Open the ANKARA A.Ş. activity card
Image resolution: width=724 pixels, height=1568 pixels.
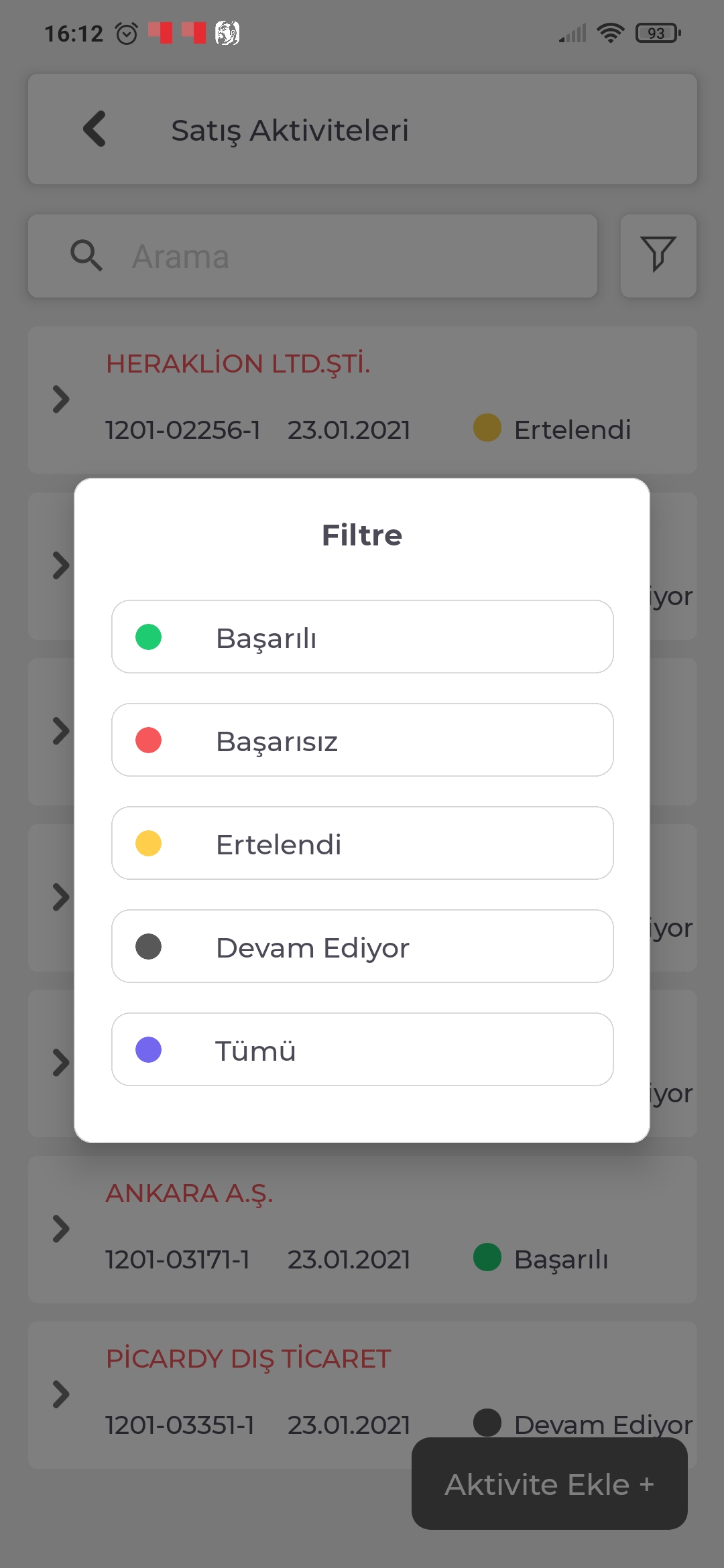362,1230
